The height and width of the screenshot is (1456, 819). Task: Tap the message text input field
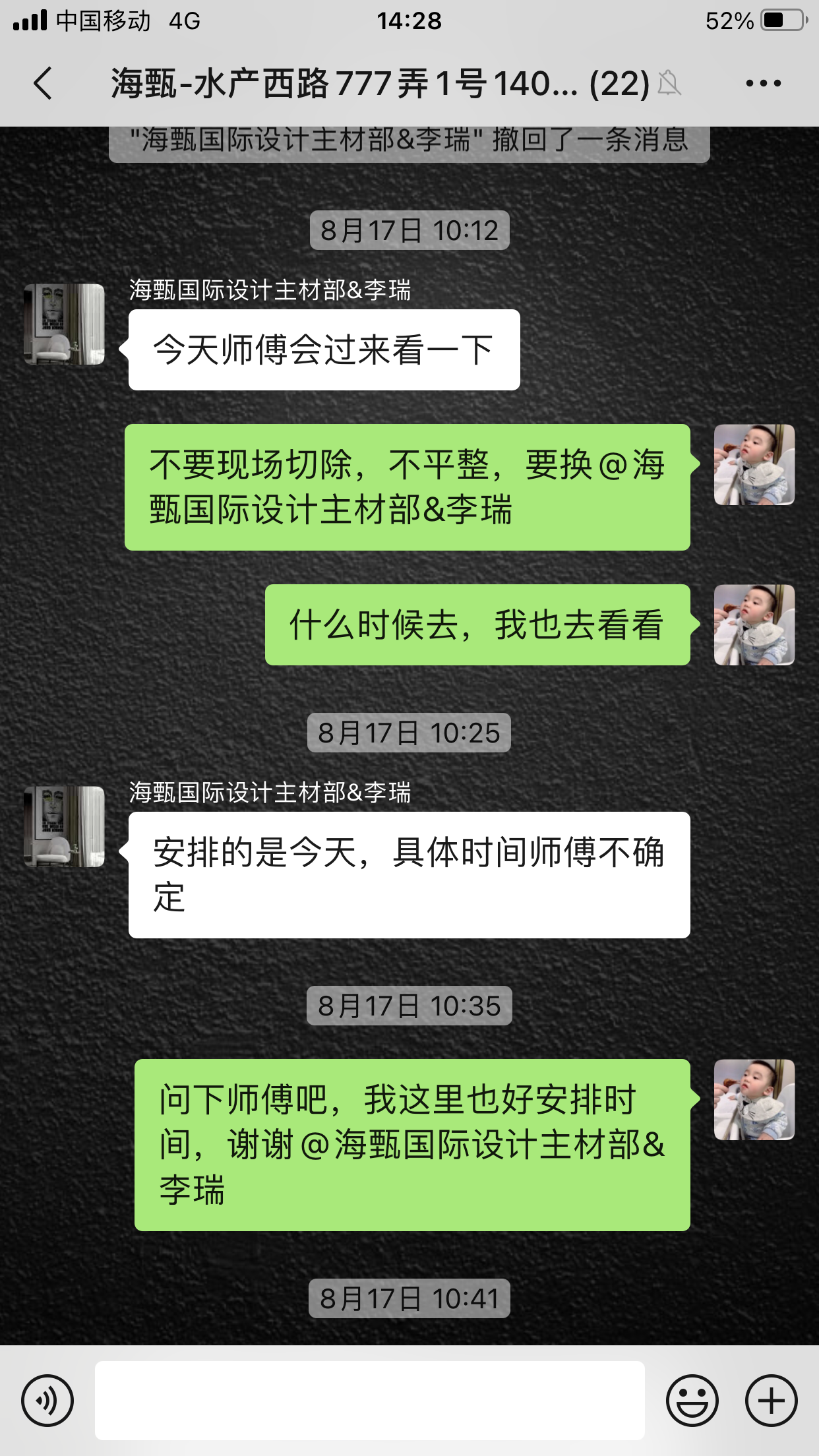point(369,1400)
